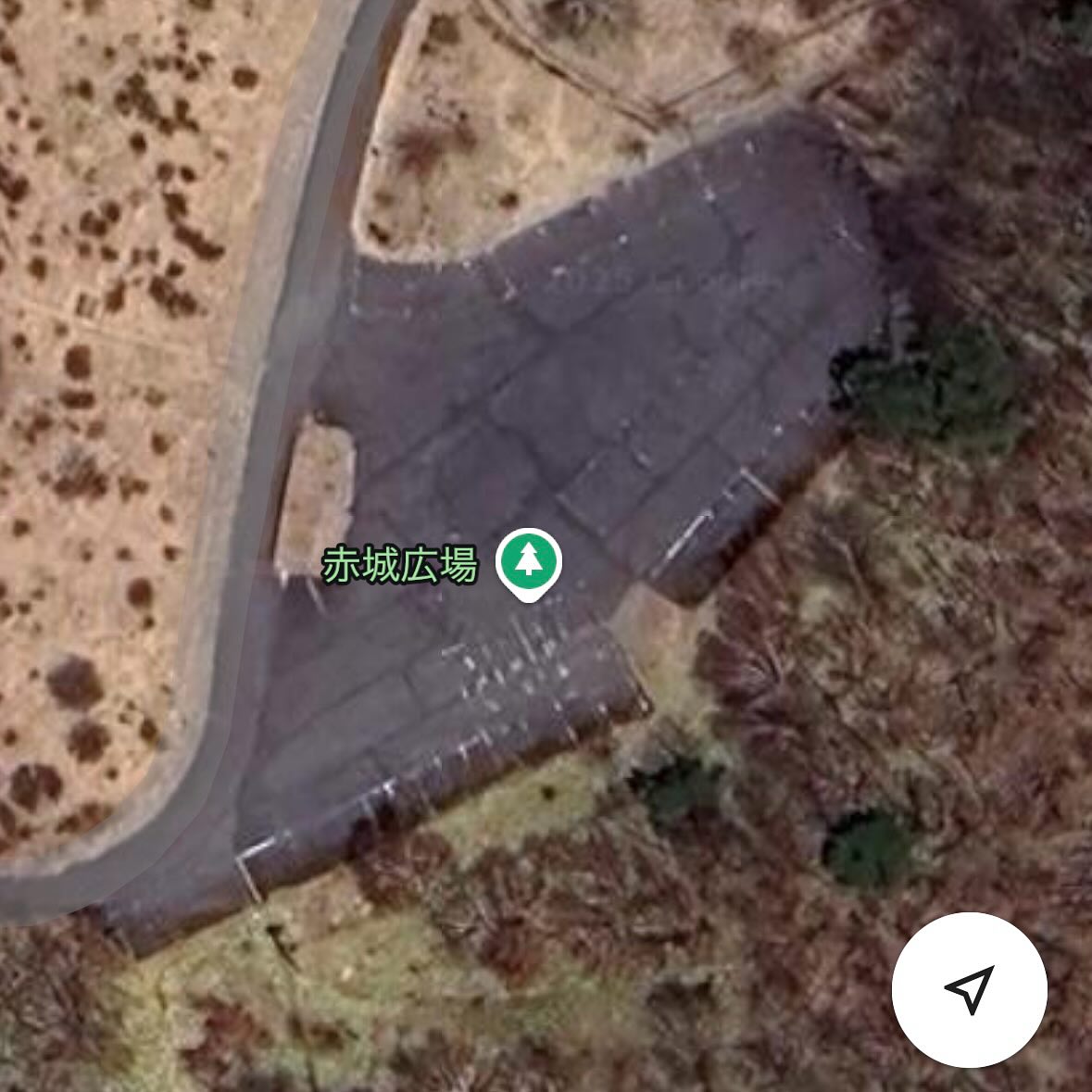Tap the my-location arrow button
This screenshot has width=1092, height=1092.
tap(969, 989)
